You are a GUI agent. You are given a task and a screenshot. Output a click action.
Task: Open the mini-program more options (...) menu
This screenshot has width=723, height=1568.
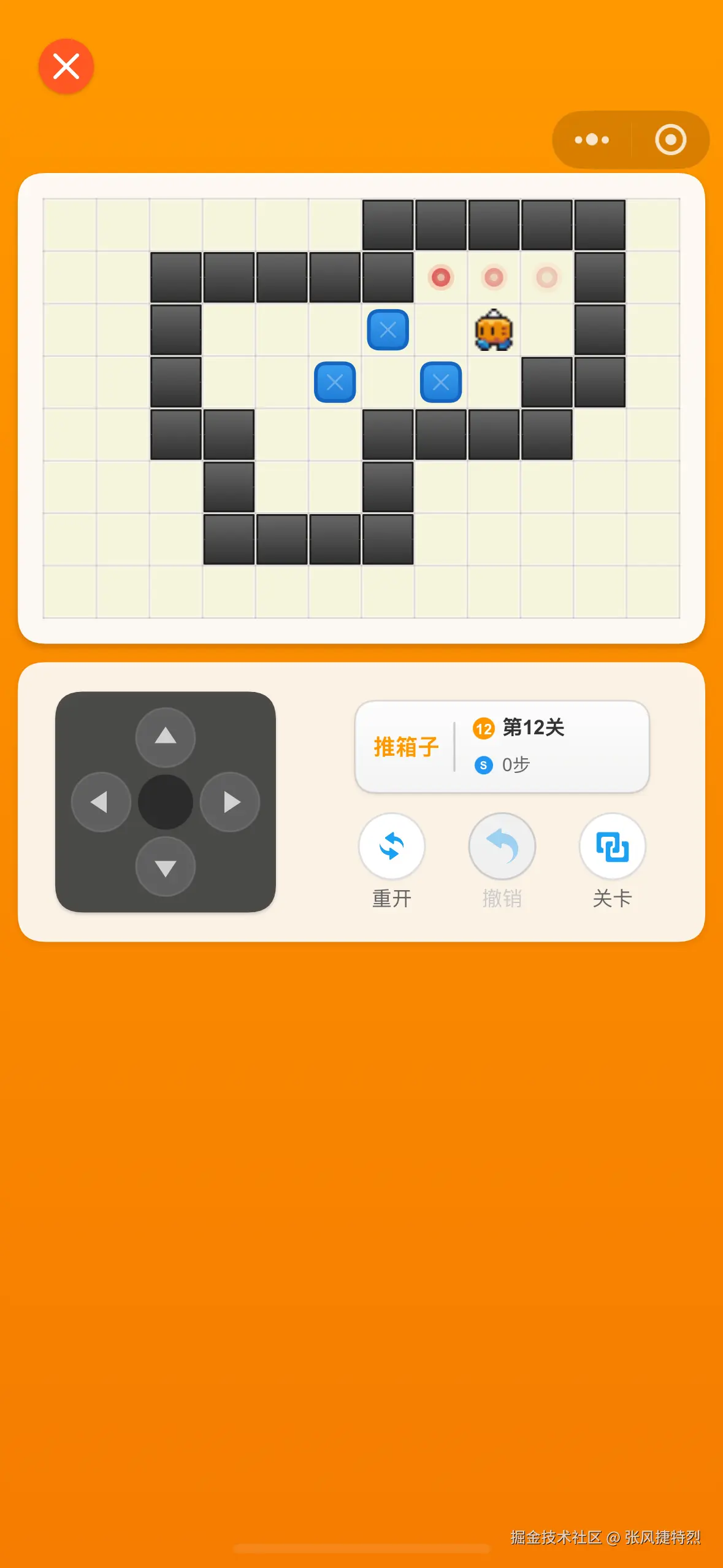[590, 140]
